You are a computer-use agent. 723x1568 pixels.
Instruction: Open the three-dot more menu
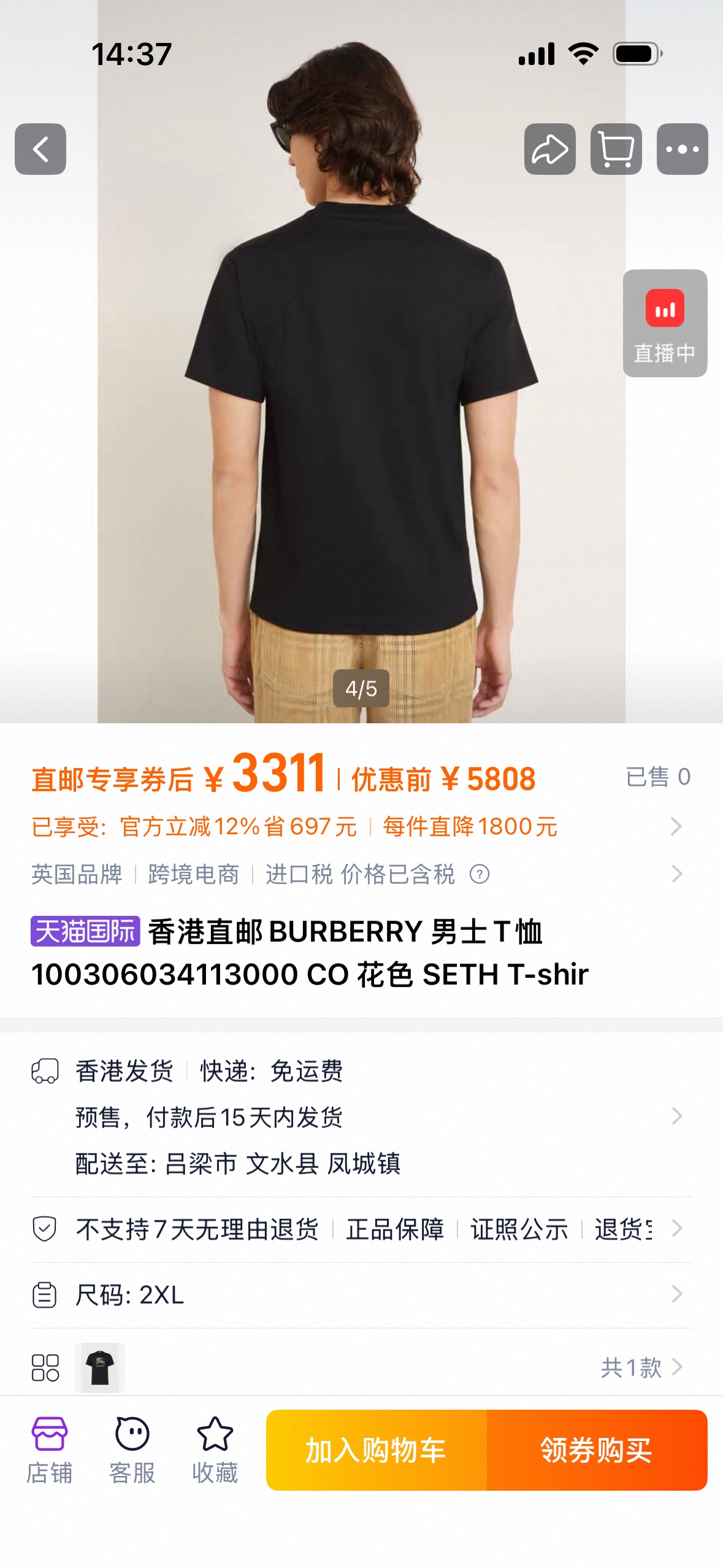pyautogui.click(x=682, y=149)
